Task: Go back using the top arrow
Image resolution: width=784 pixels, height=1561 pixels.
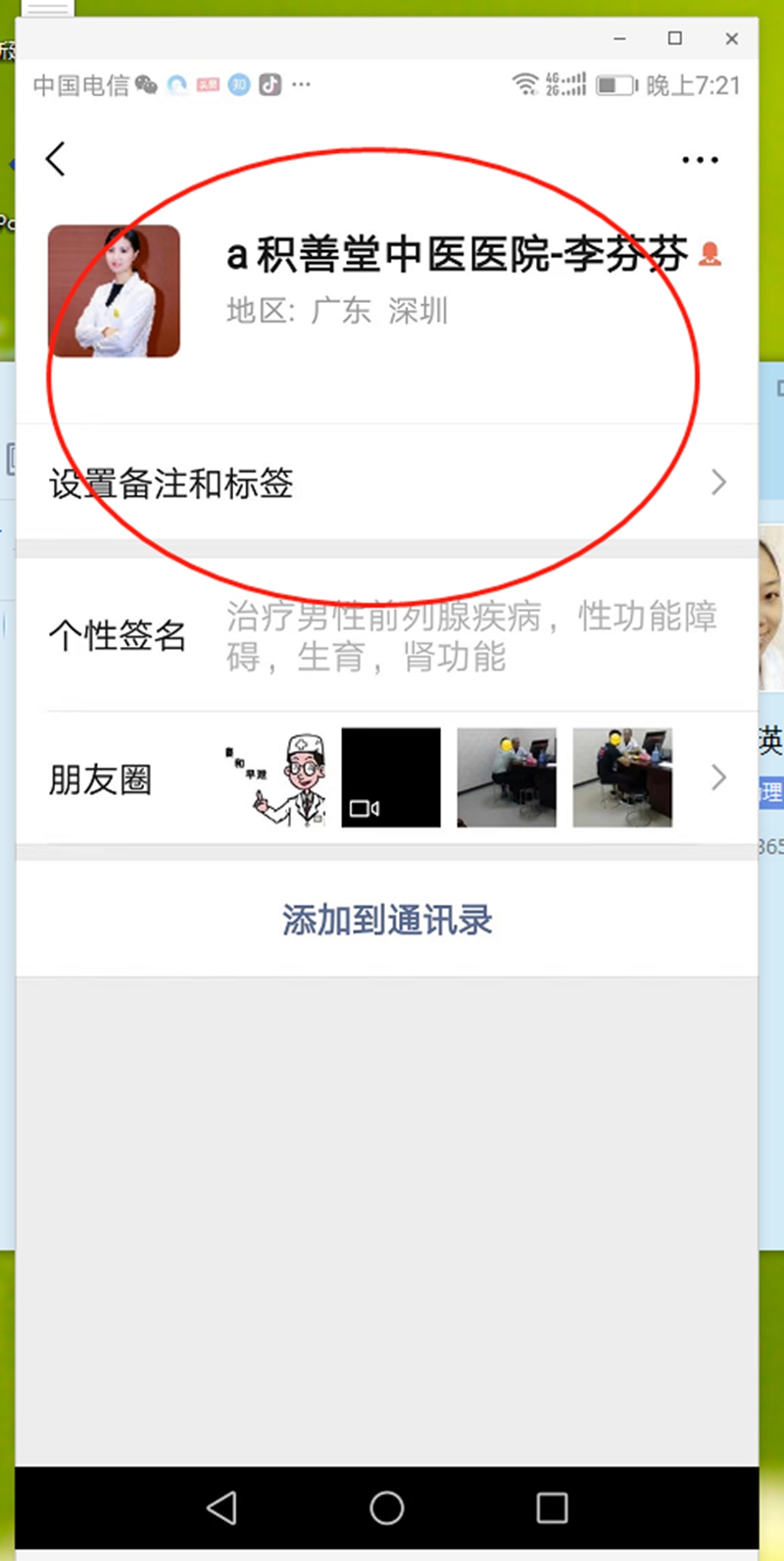Action: (x=56, y=159)
